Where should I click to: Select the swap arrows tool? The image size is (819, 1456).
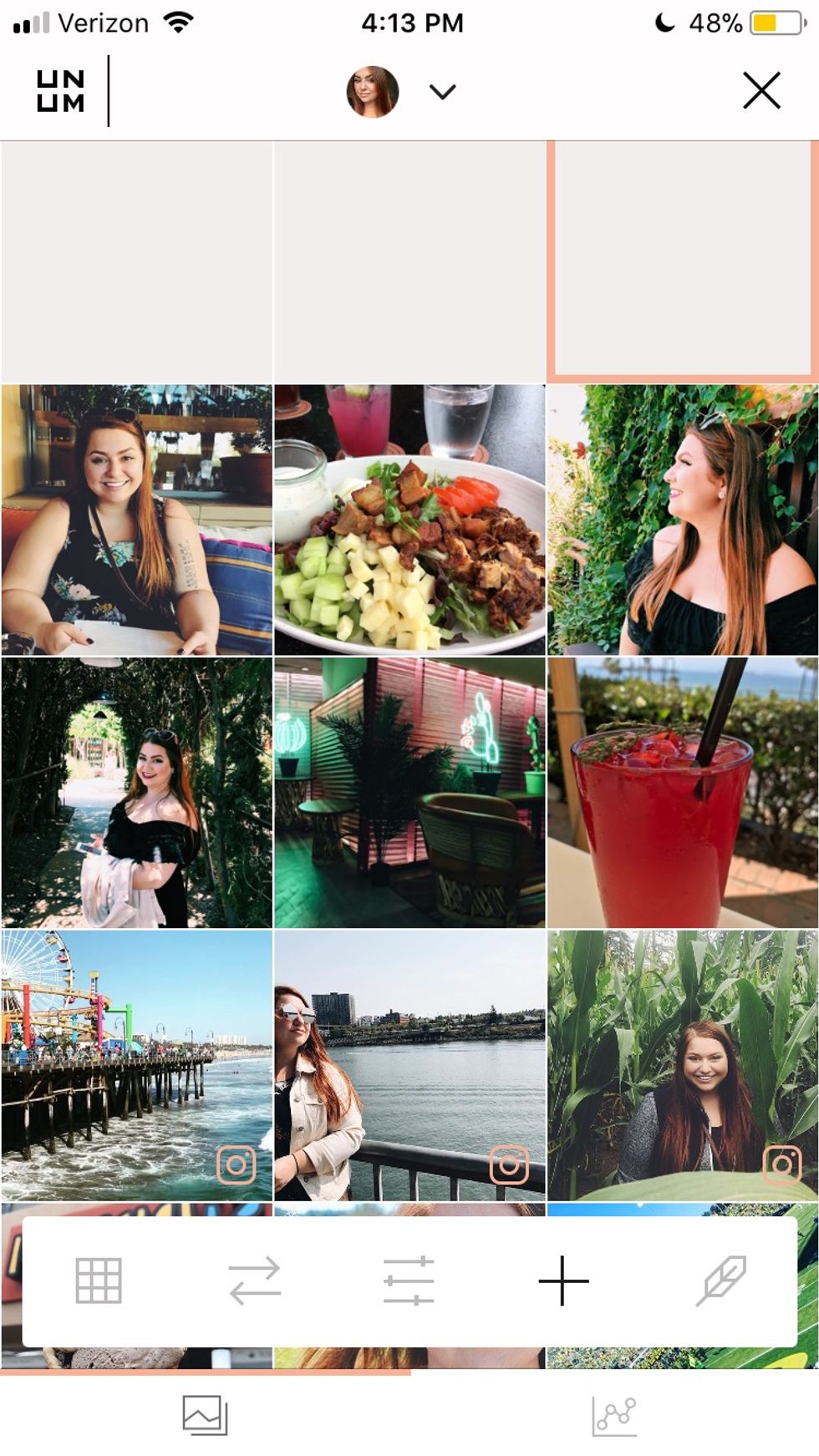pyautogui.click(x=254, y=1280)
